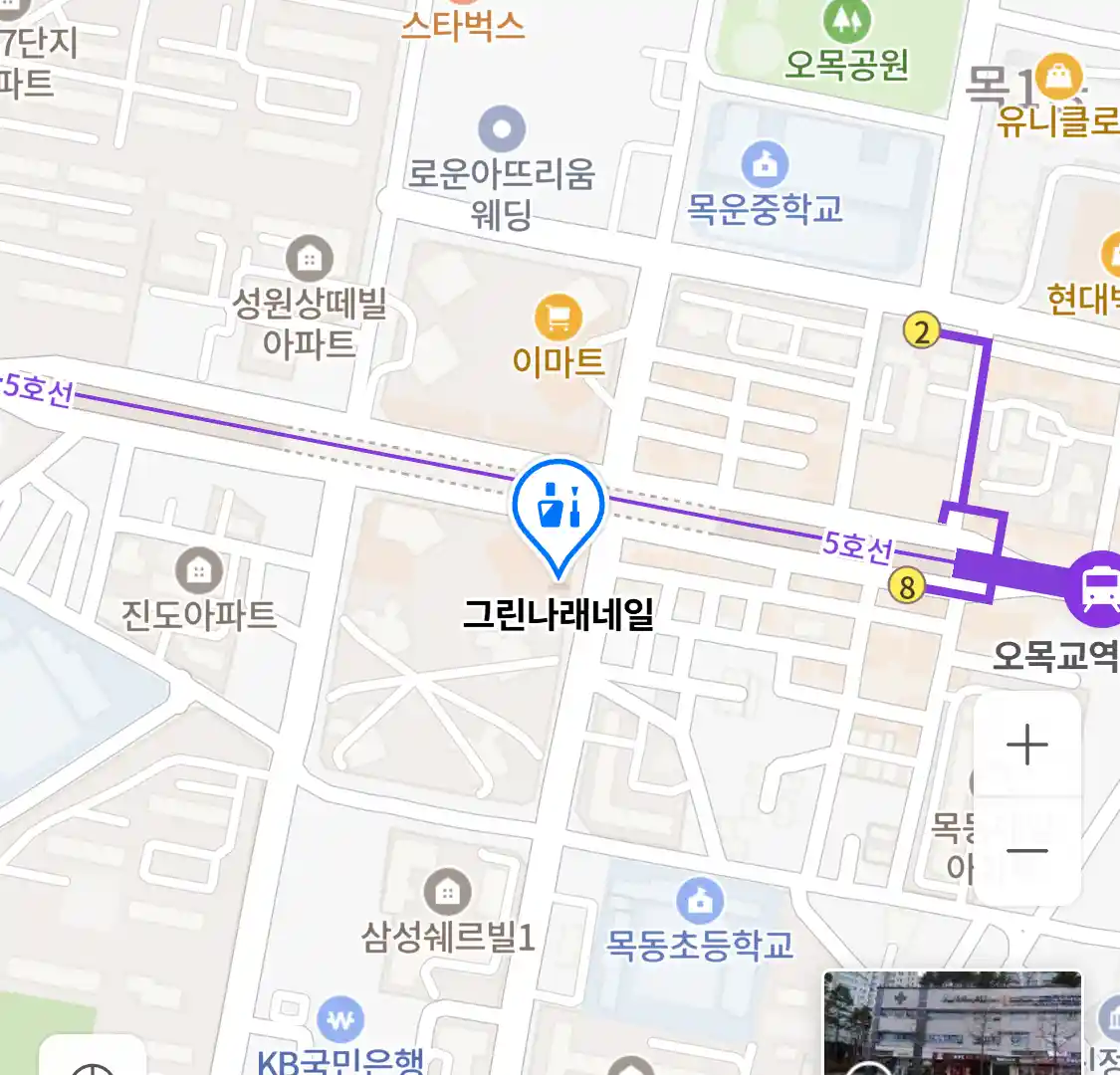
Task: Zoom in on the map
Action: point(1026,746)
